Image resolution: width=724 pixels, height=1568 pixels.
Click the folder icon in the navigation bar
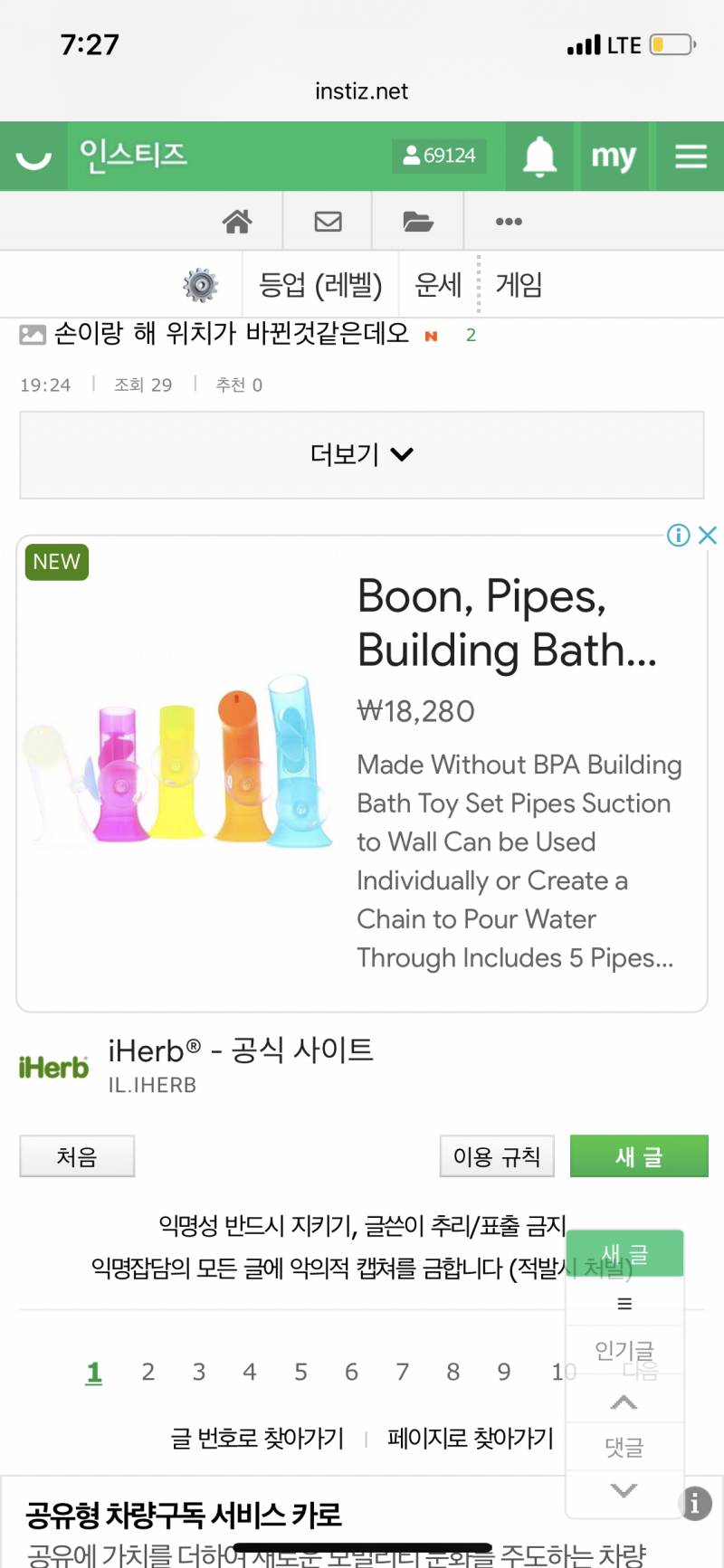pos(418,220)
